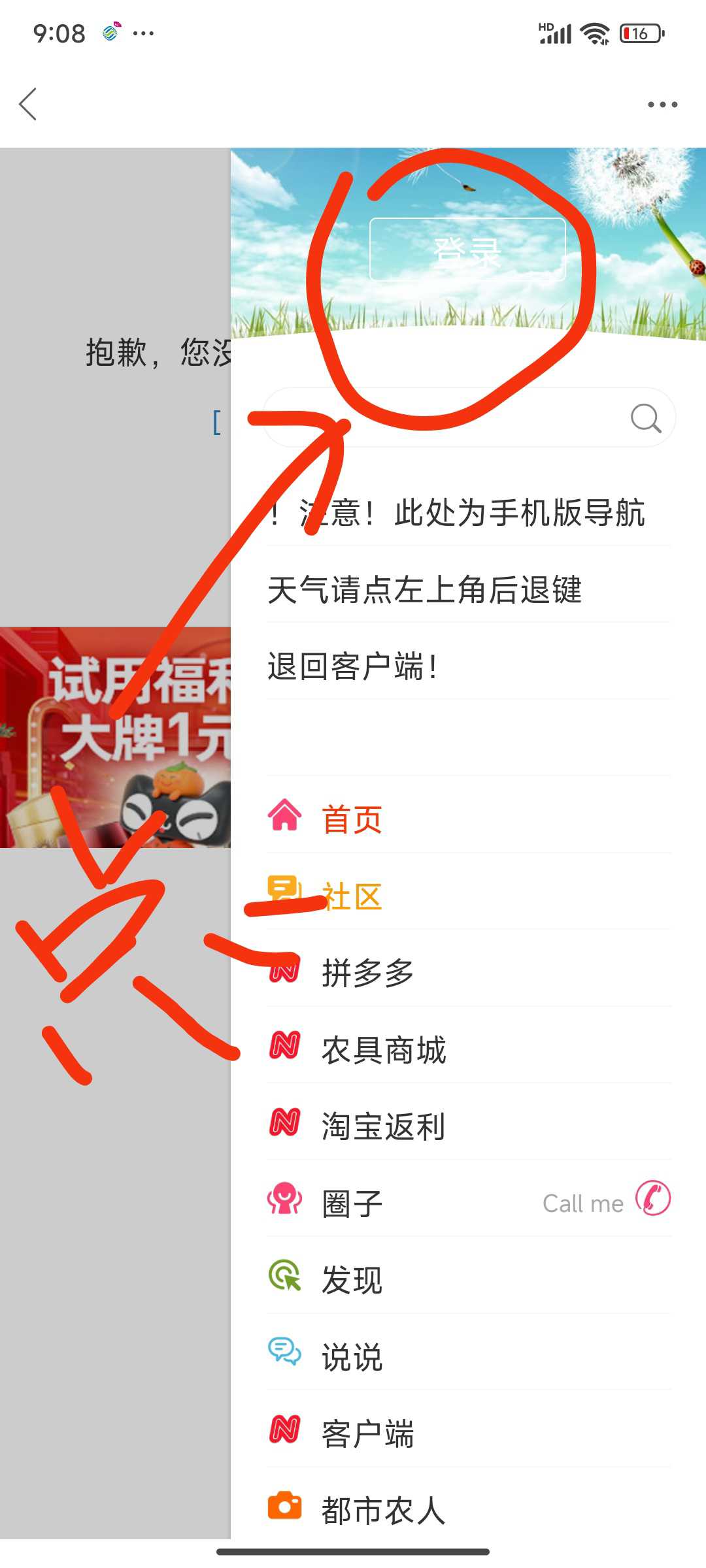The image size is (706, 1568).
Task: Open the 拼多多 entry
Action: click(x=367, y=973)
